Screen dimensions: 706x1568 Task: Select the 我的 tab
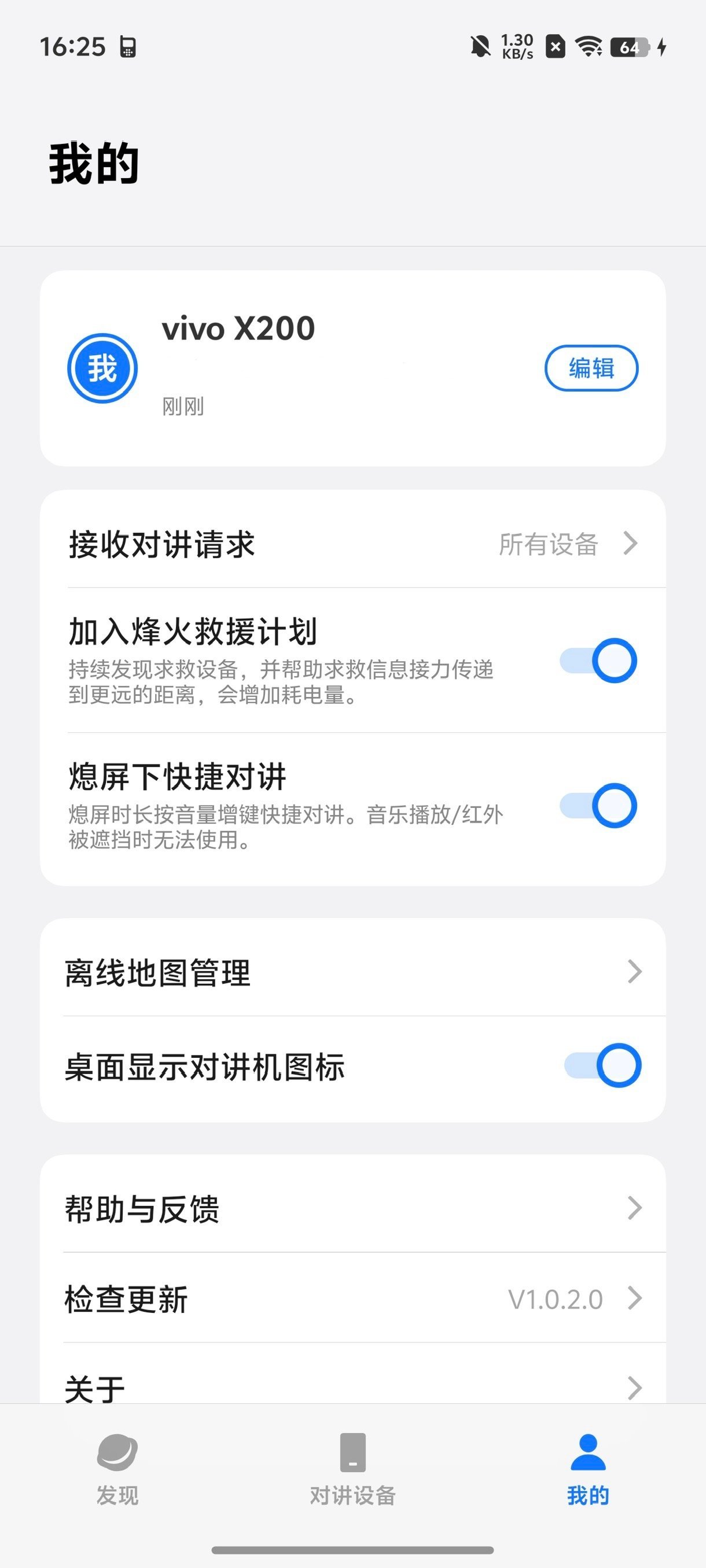point(588,1467)
